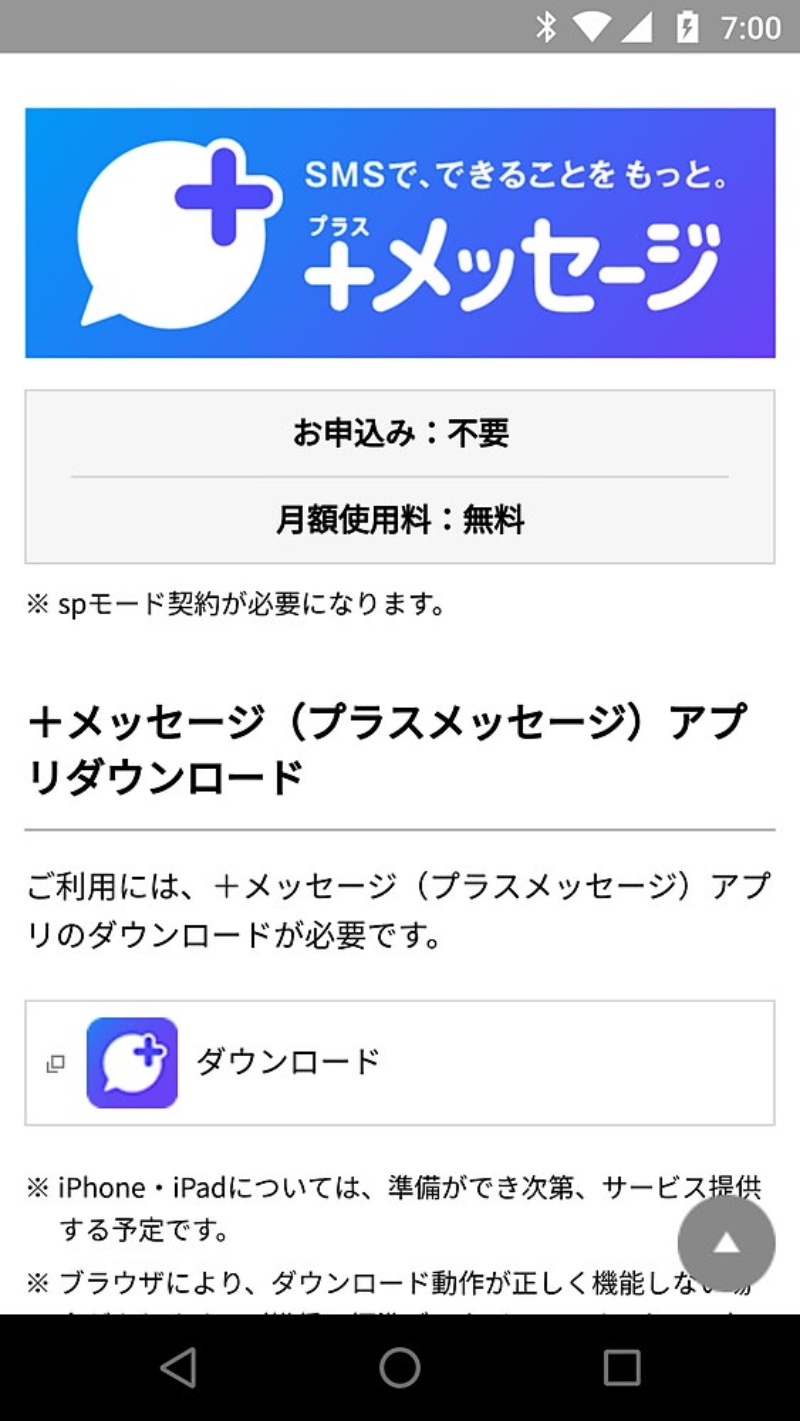Jump back to top with the arrow button
This screenshot has width=800, height=1421.
[x=726, y=1243]
